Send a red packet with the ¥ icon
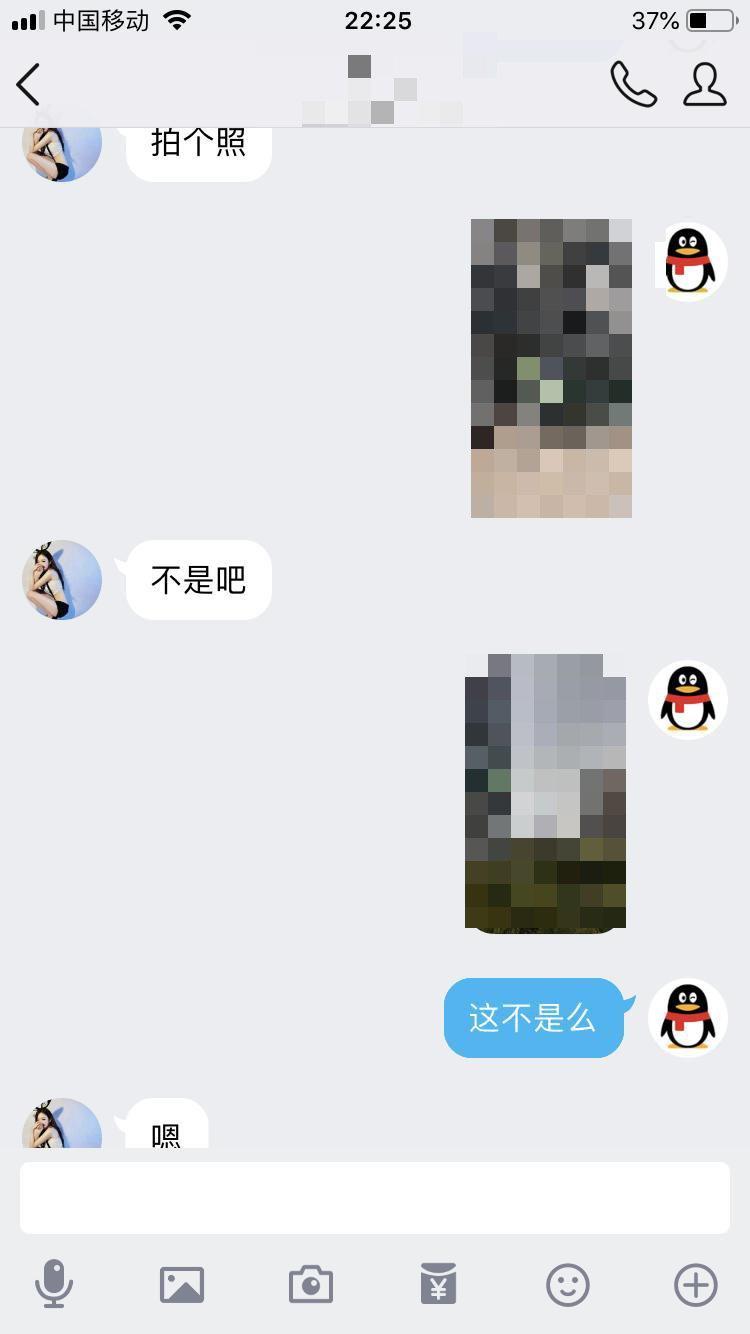This screenshot has height=1334, width=750. point(439,1284)
